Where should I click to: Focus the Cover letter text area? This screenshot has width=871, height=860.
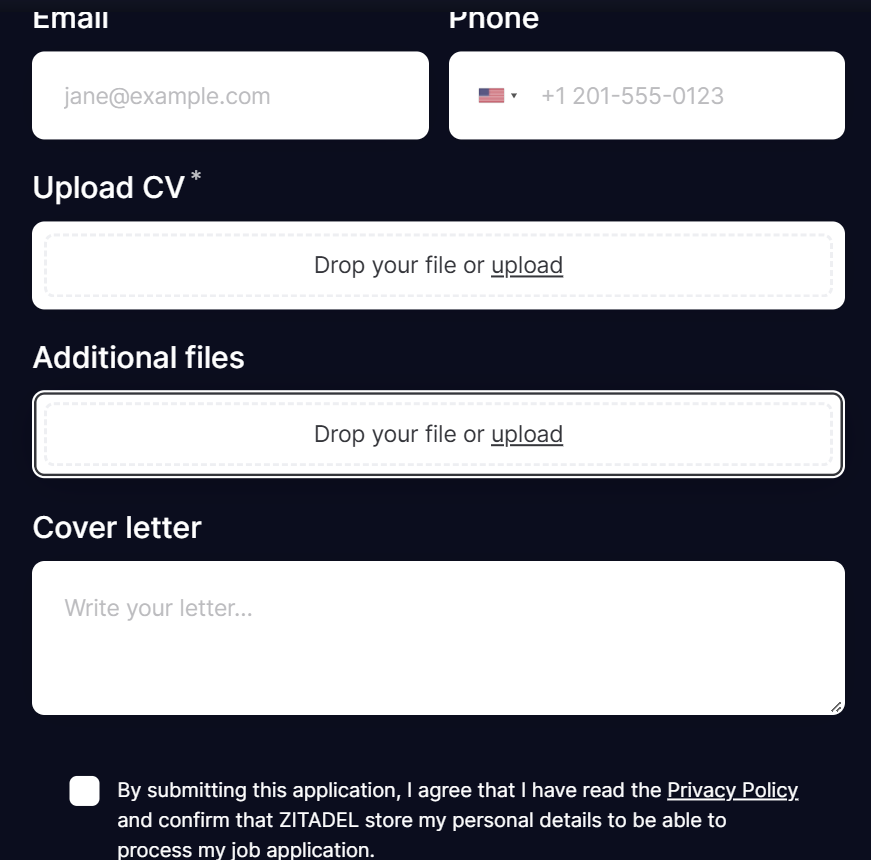pos(438,637)
